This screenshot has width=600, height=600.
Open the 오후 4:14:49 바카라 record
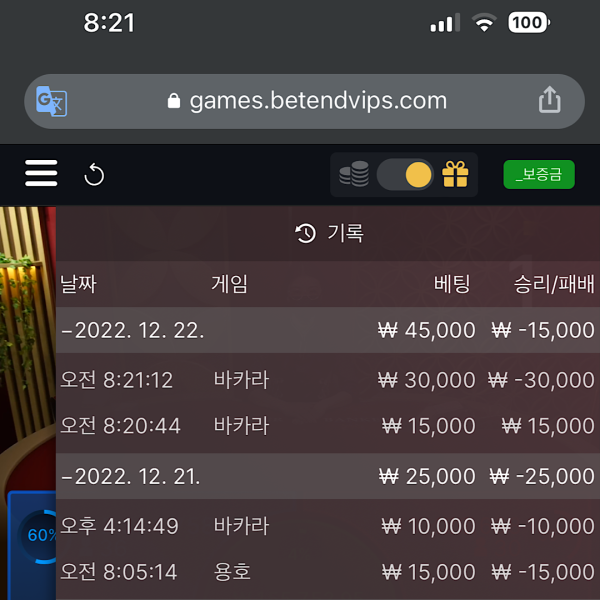(326, 526)
